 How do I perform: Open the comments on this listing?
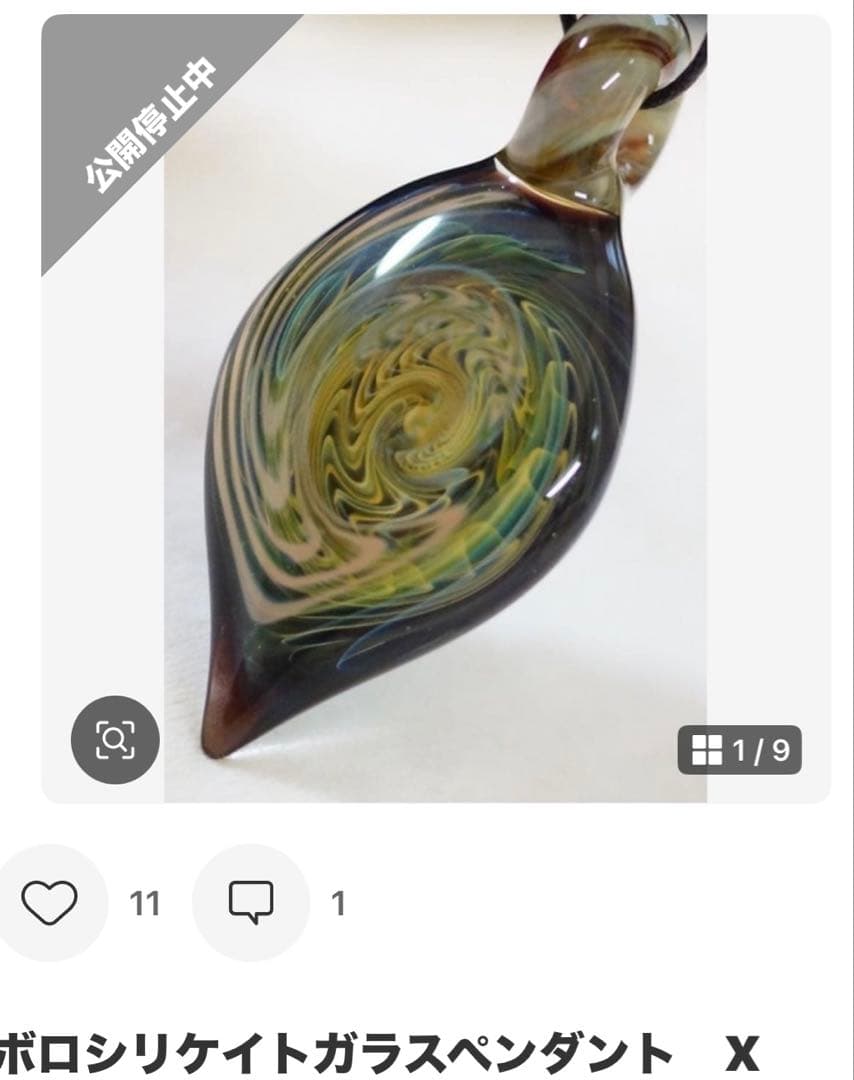tap(250, 903)
